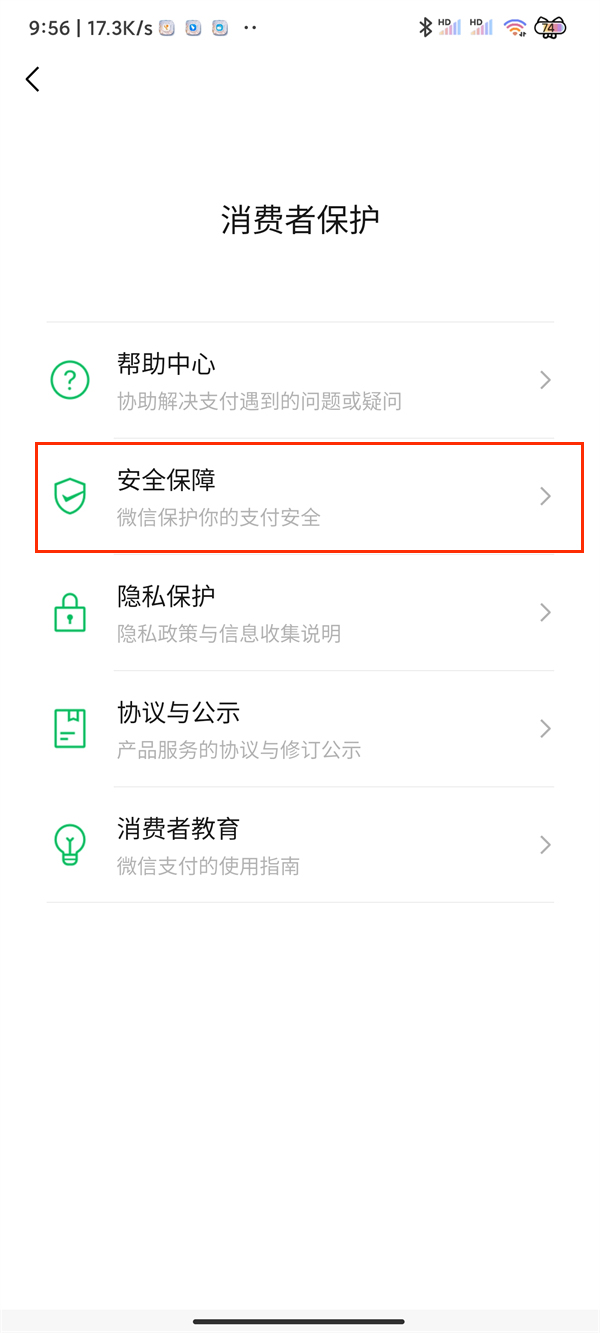The width and height of the screenshot is (600, 1333).
Task: Open 协议与公示 agreements page
Action: click(x=300, y=728)
